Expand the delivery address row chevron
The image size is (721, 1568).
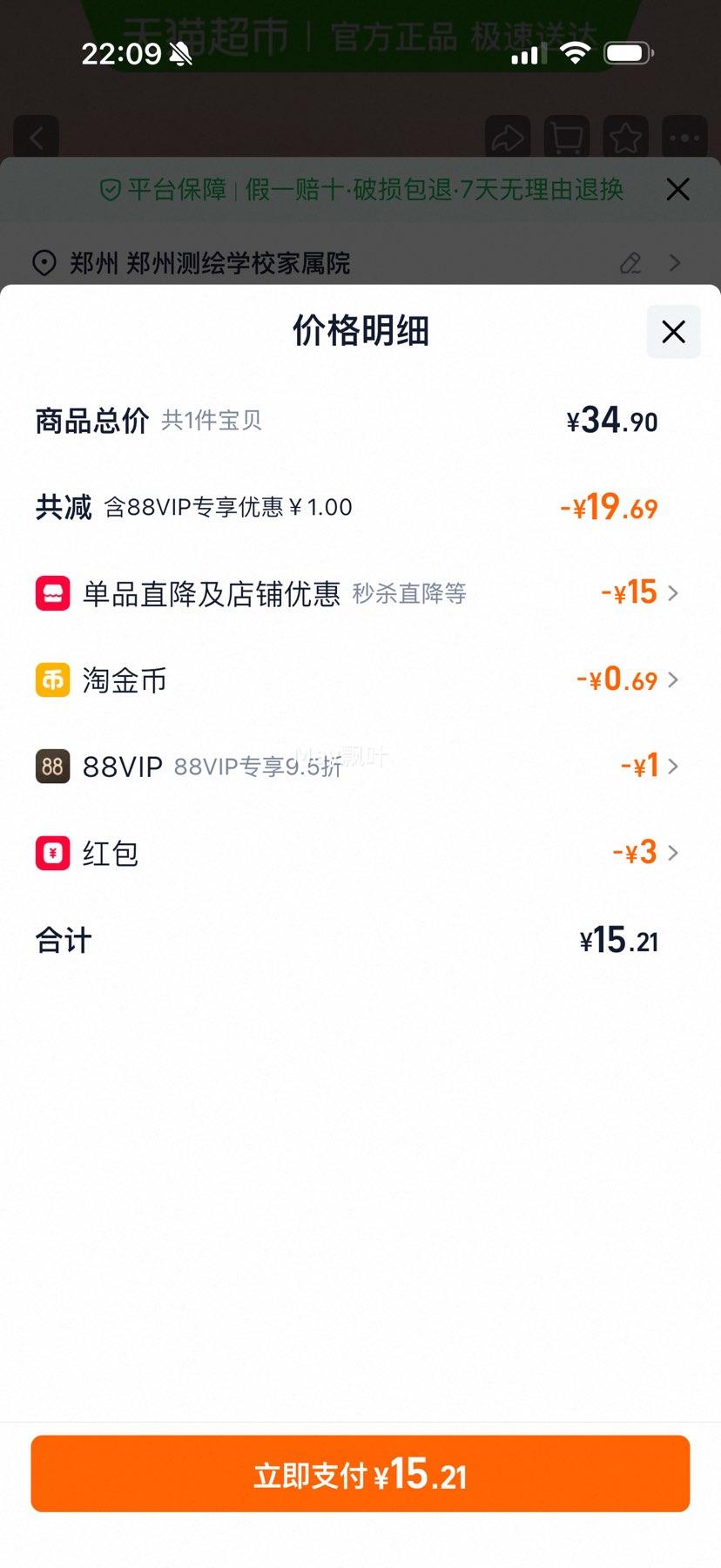(675, 263)
